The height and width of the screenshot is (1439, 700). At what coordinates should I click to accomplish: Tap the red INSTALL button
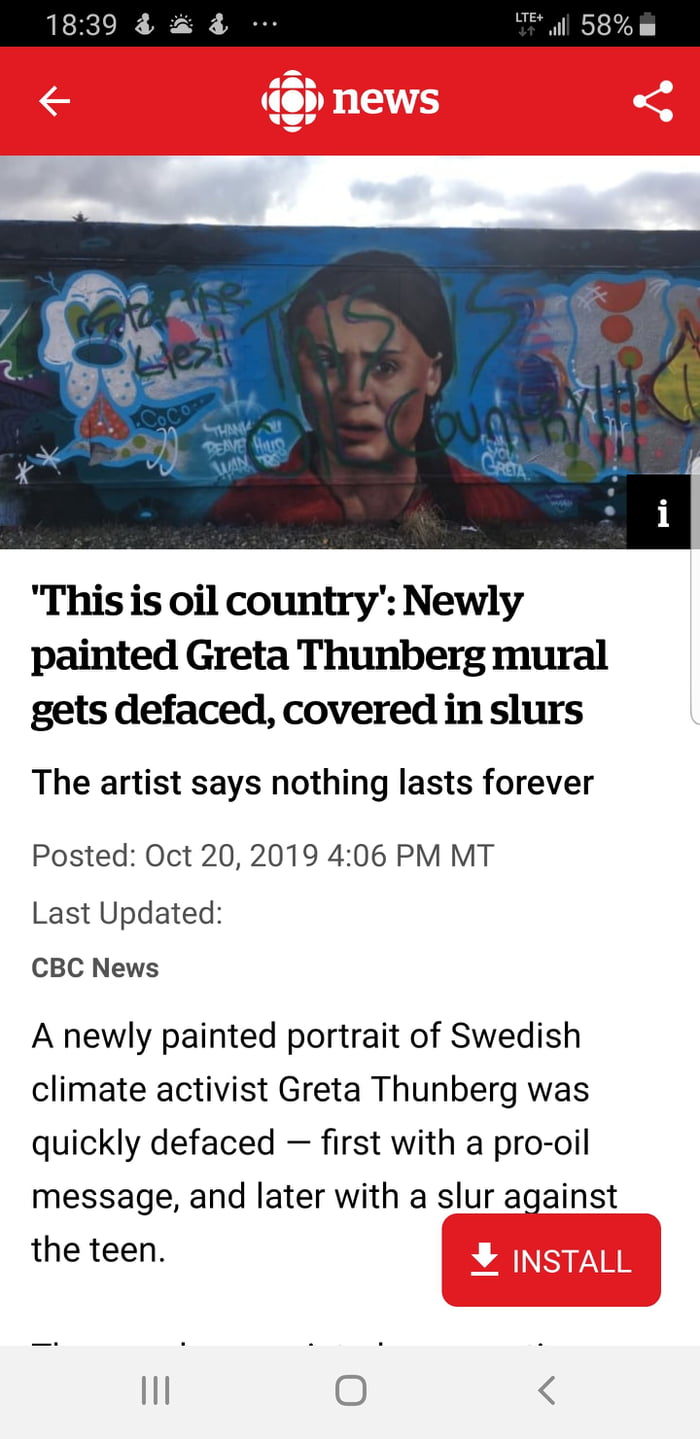551,1260
